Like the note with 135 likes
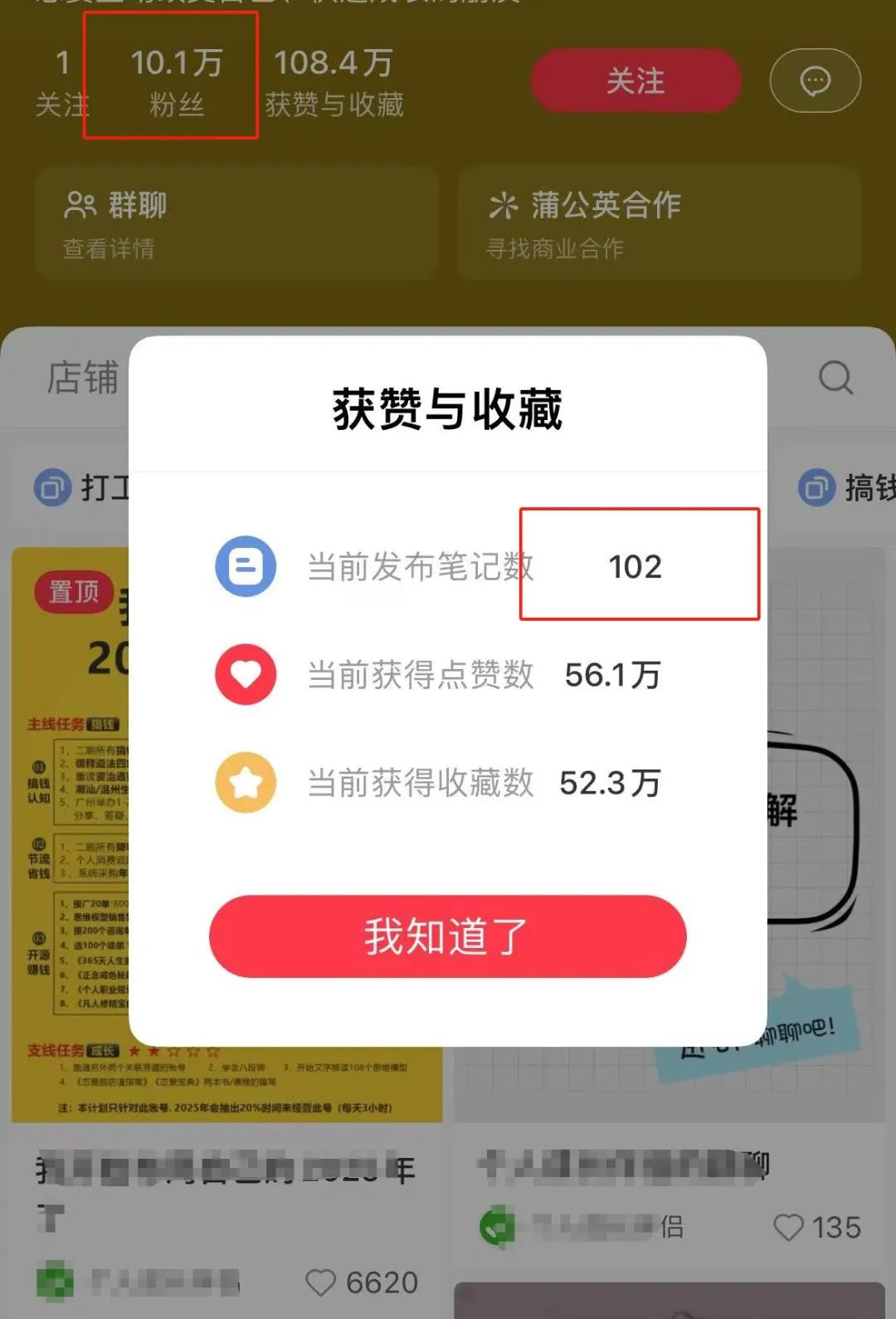 788,1227
